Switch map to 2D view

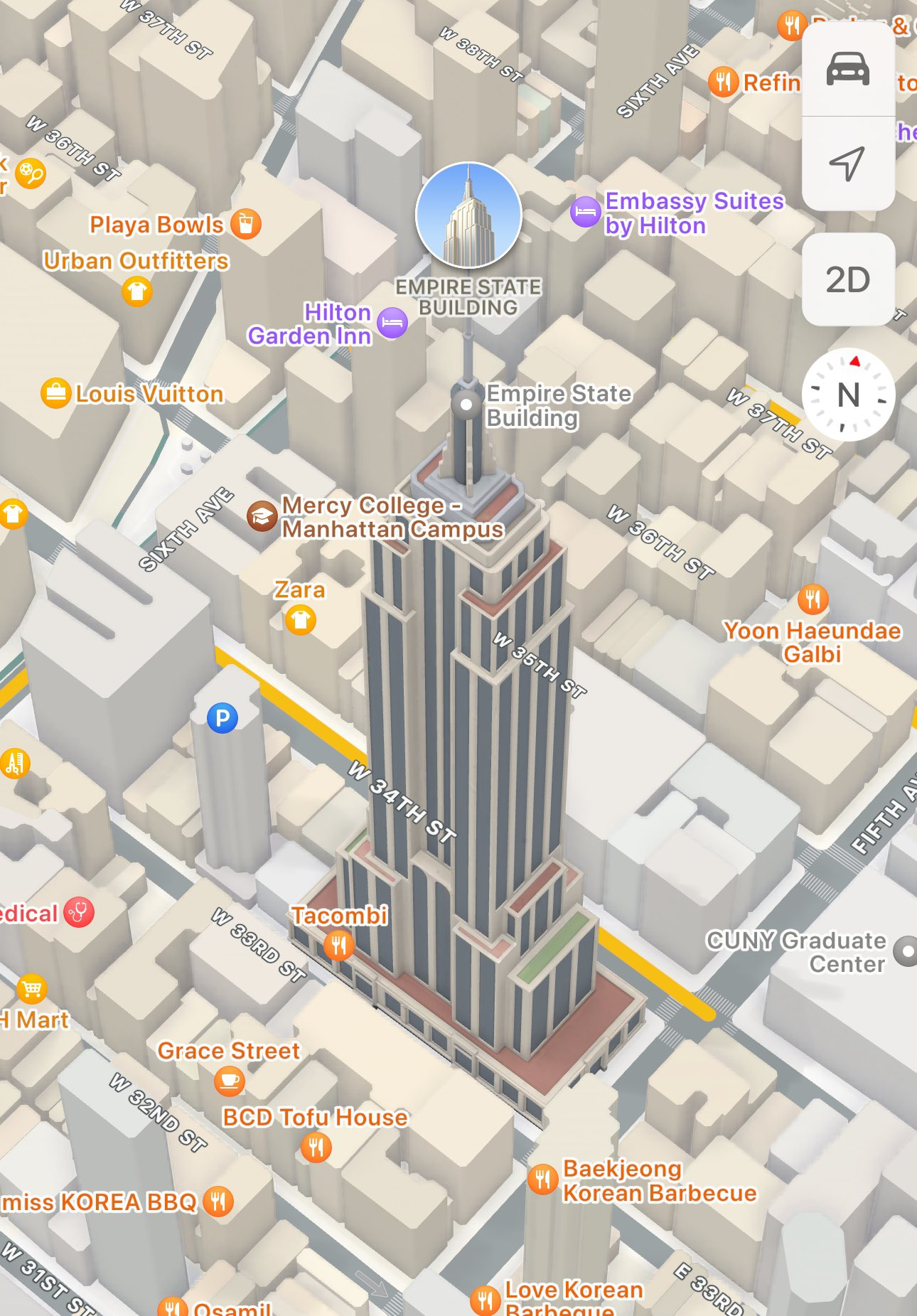(847, 279)
